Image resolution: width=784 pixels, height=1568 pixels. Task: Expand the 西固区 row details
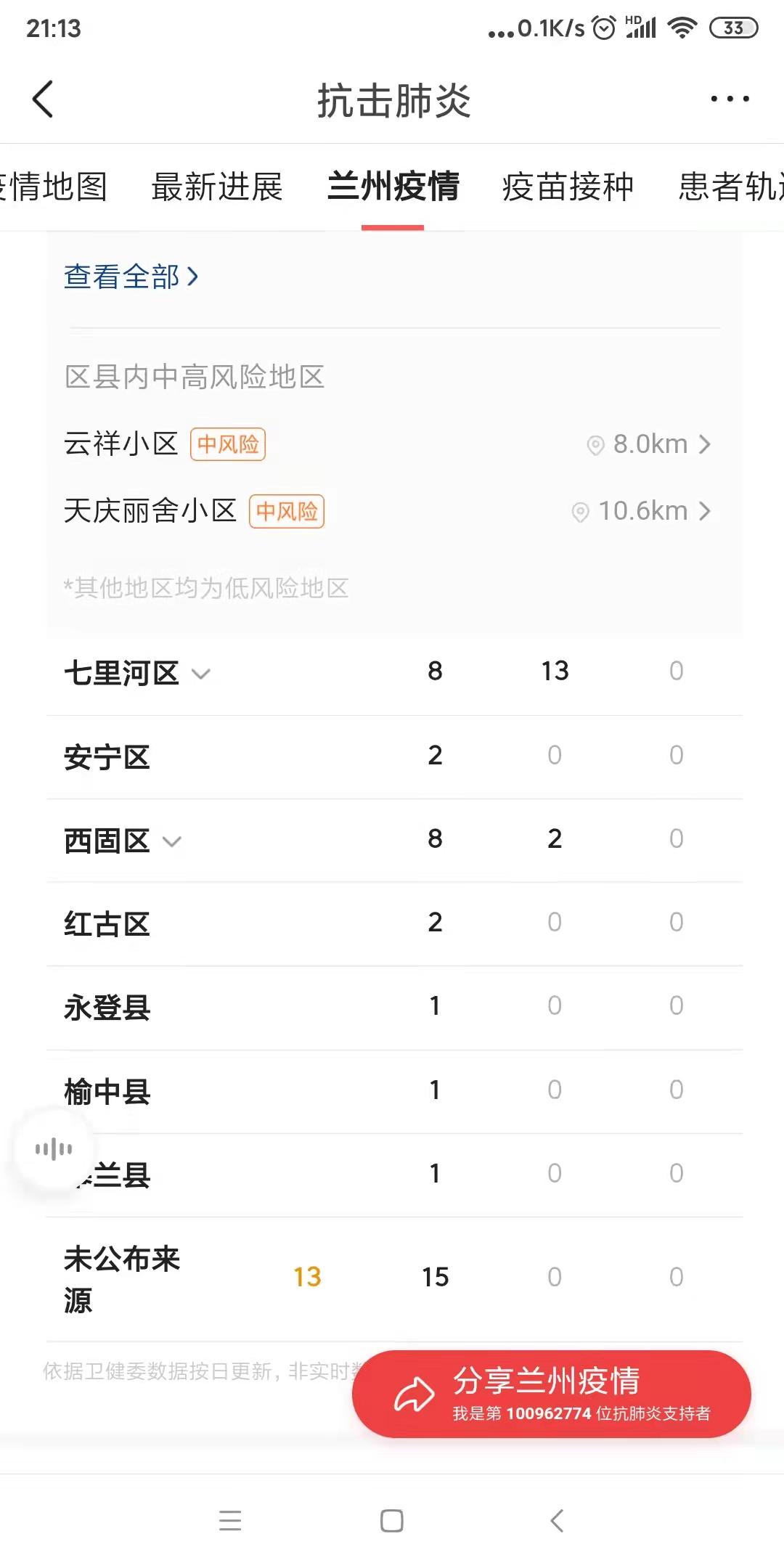pyautogui.click(x=171, y=842)
